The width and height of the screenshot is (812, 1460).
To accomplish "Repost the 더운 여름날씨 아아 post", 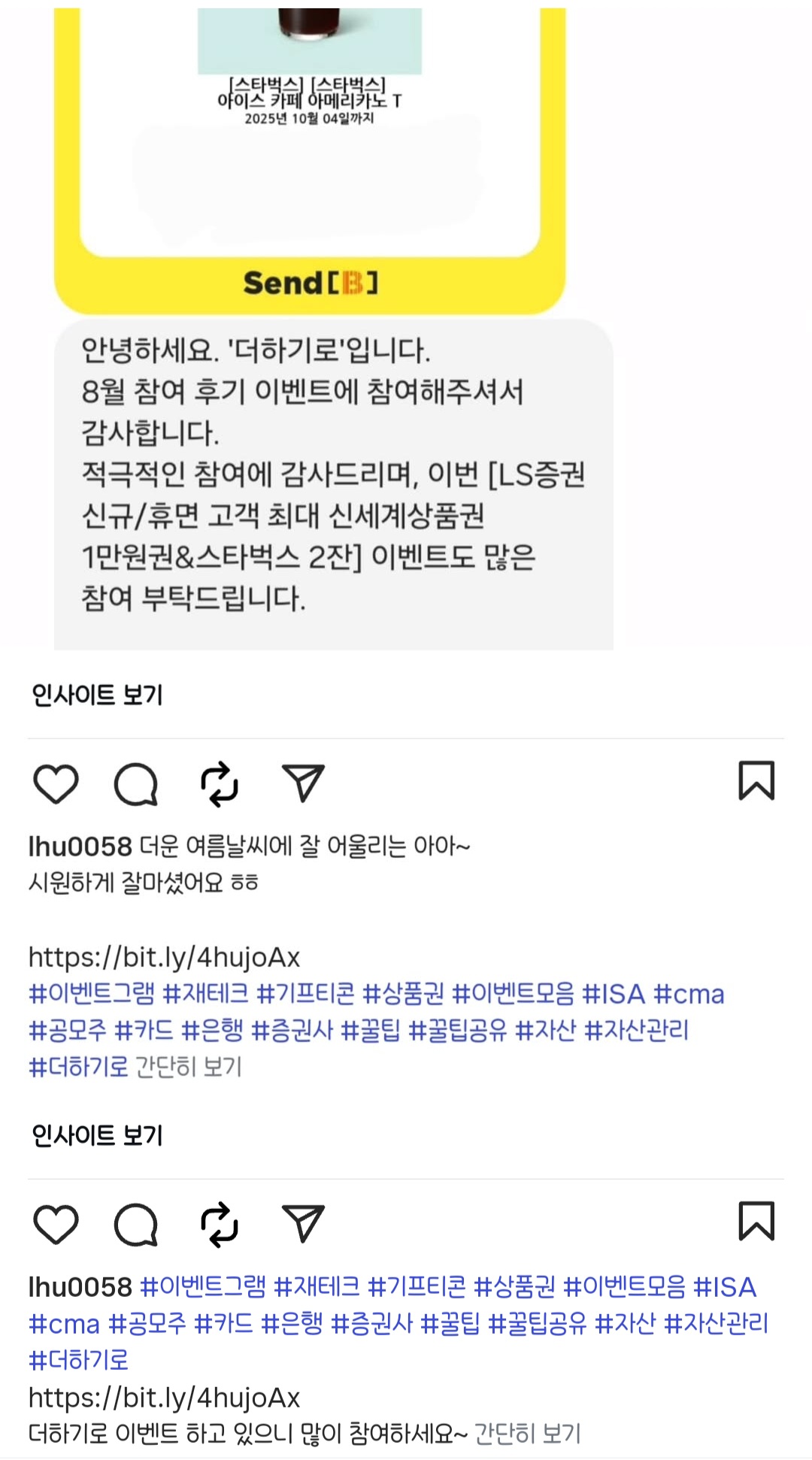I will click(219, 783).
